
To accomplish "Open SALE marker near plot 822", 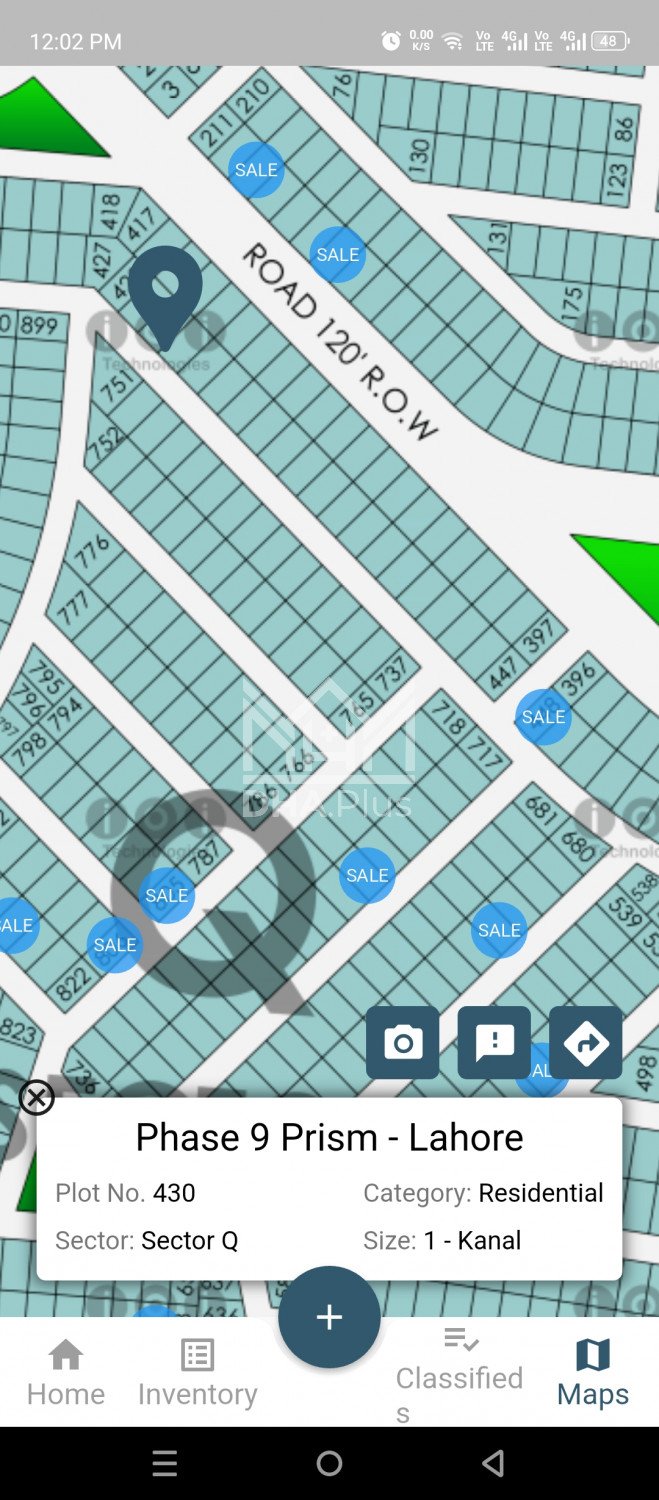I will point(115,944).
